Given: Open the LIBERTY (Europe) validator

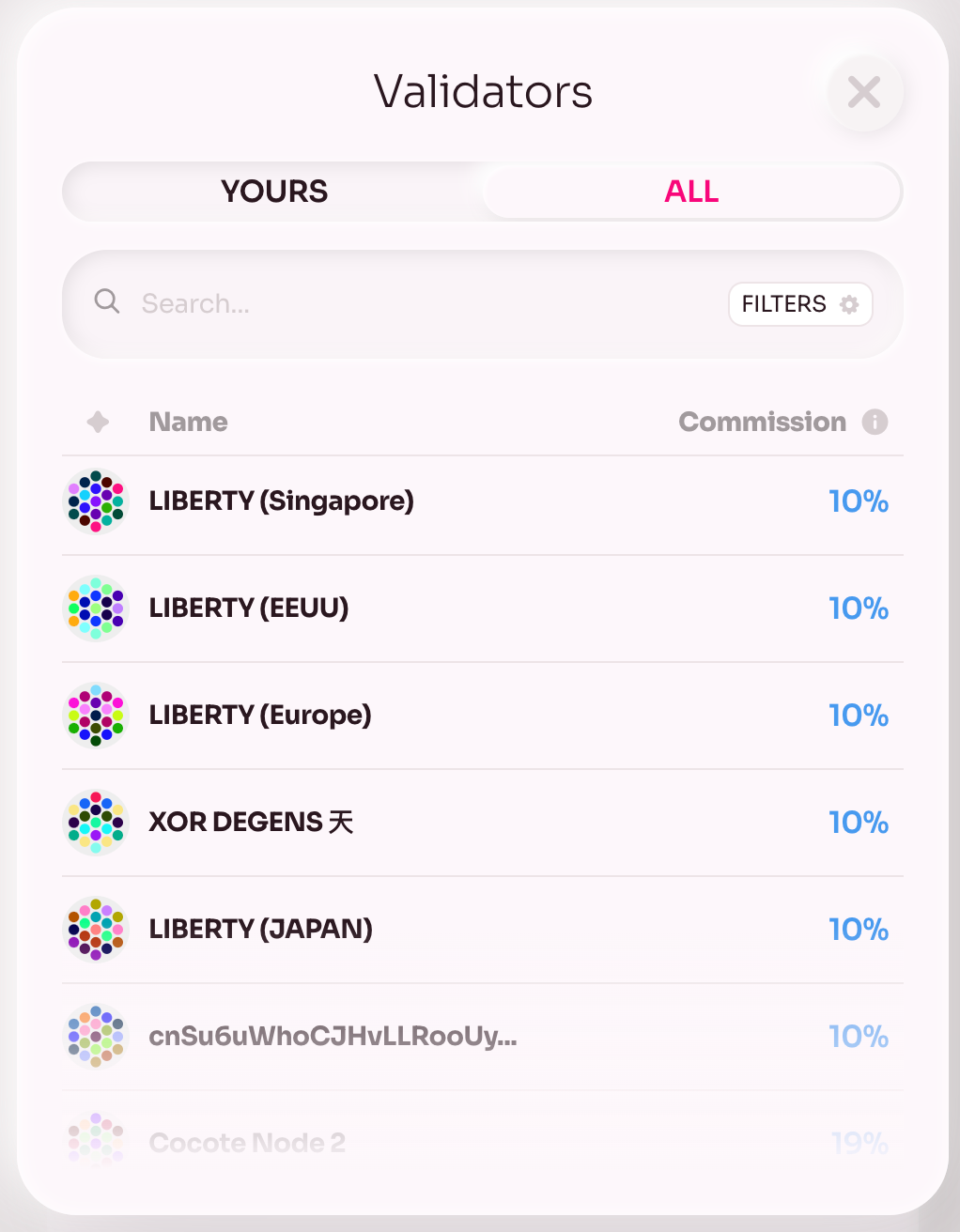Looking at the screenshot, I should coord(260,716).
